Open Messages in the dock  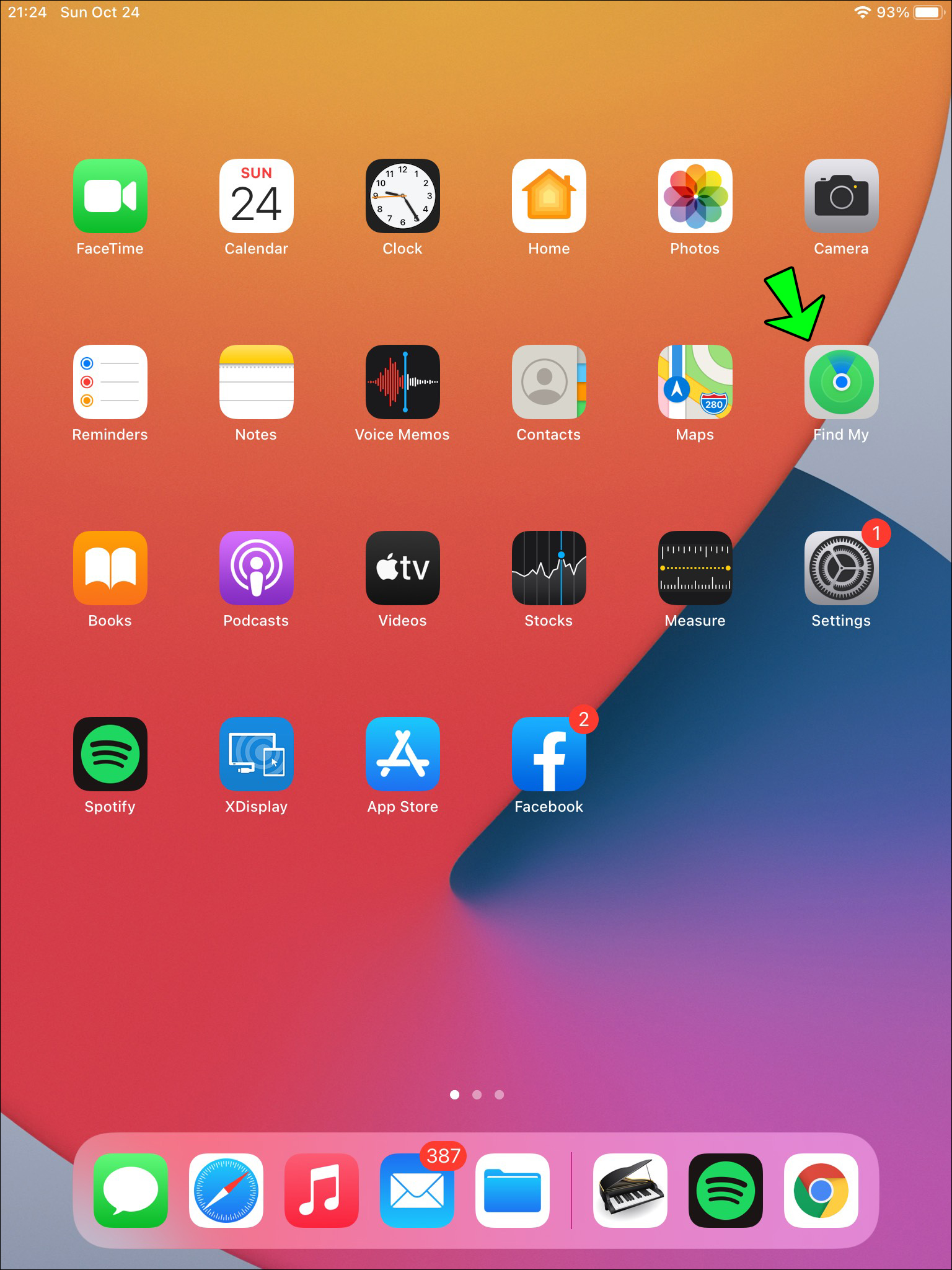coord(130,1191)
